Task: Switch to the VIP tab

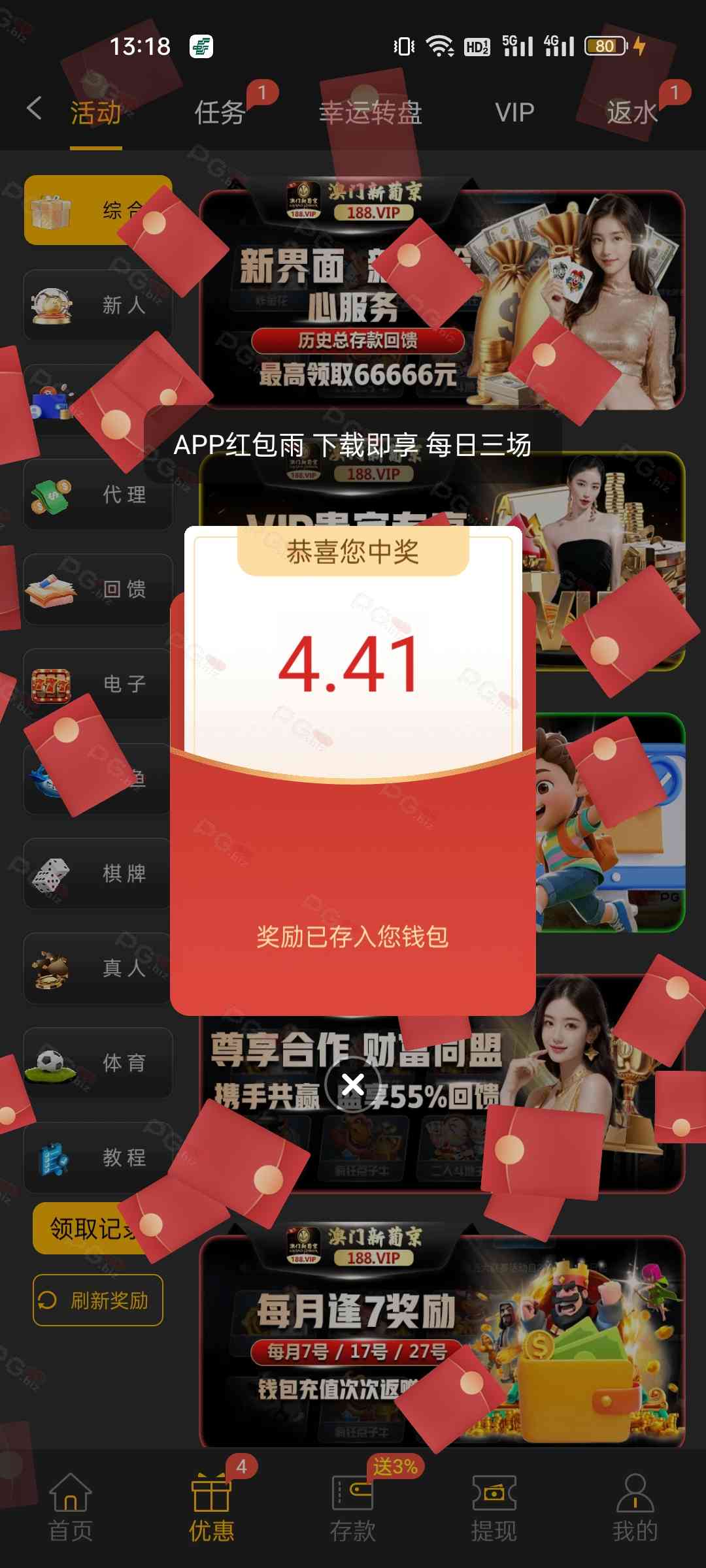Action: point(514,112)
